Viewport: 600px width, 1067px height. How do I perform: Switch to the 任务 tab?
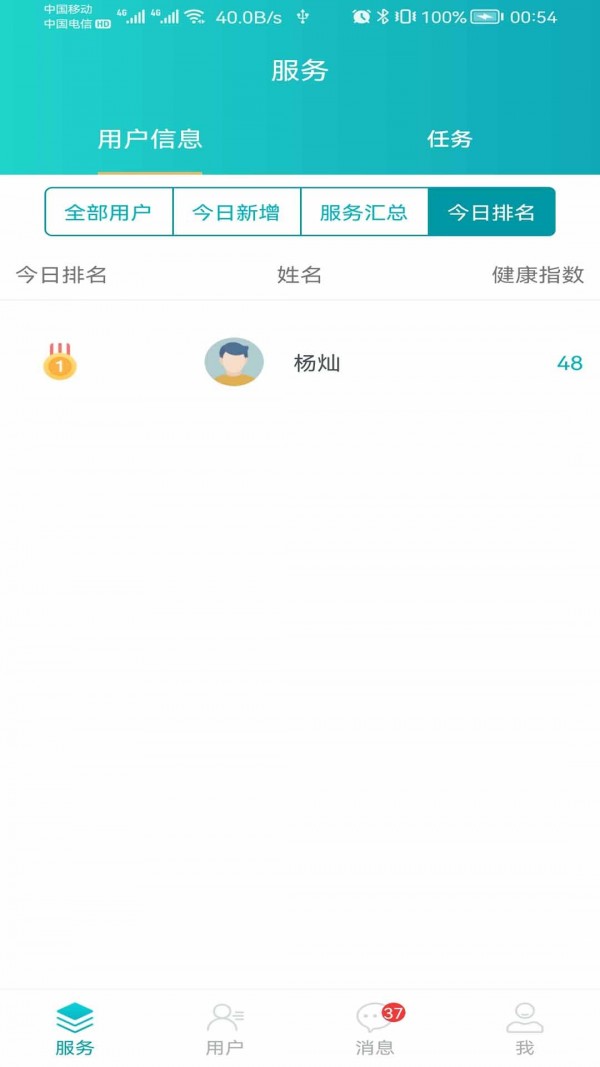[x=449, y=139]
